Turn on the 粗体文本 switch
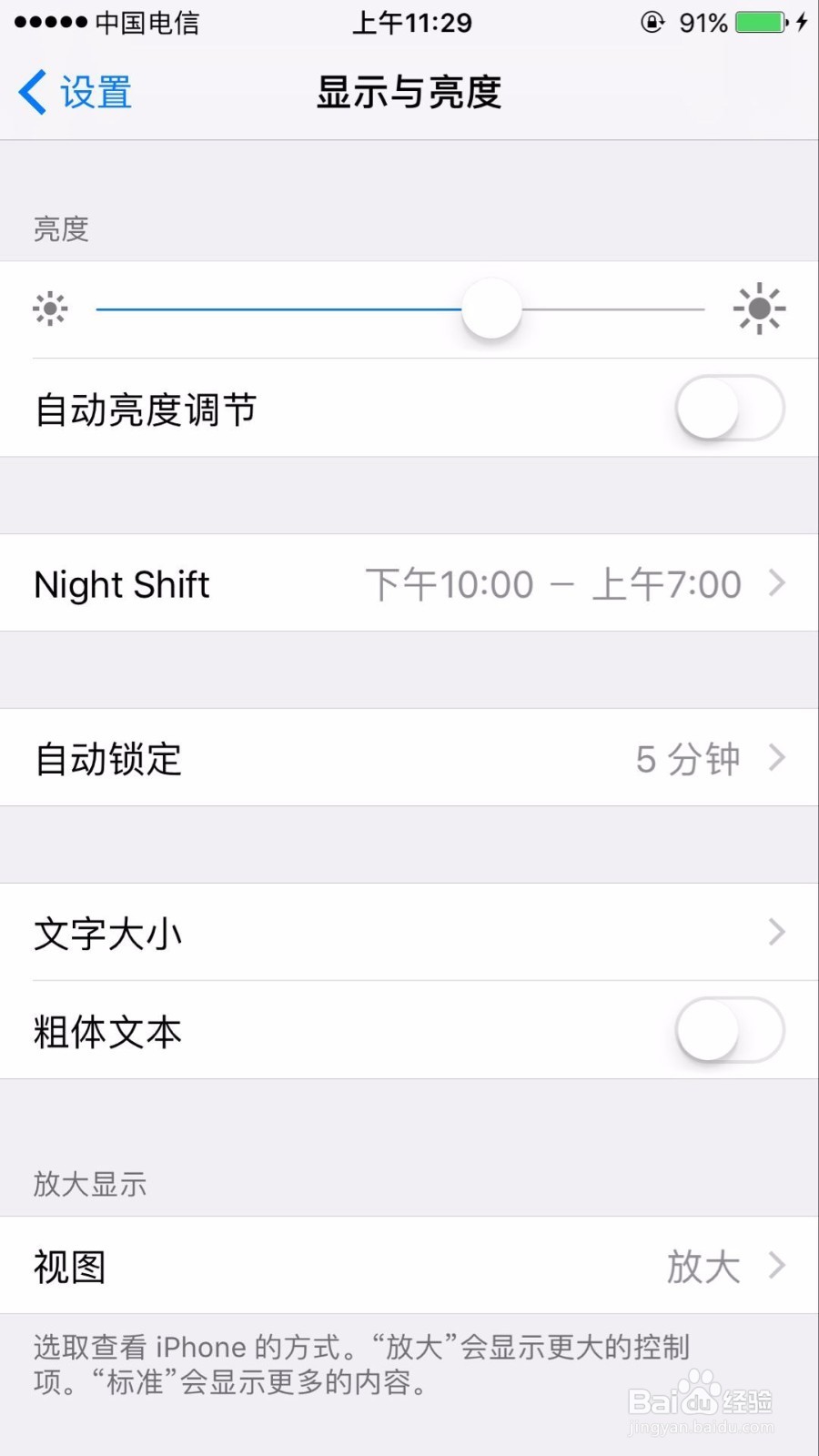The image size is (819, 1456). point(728,1030)
